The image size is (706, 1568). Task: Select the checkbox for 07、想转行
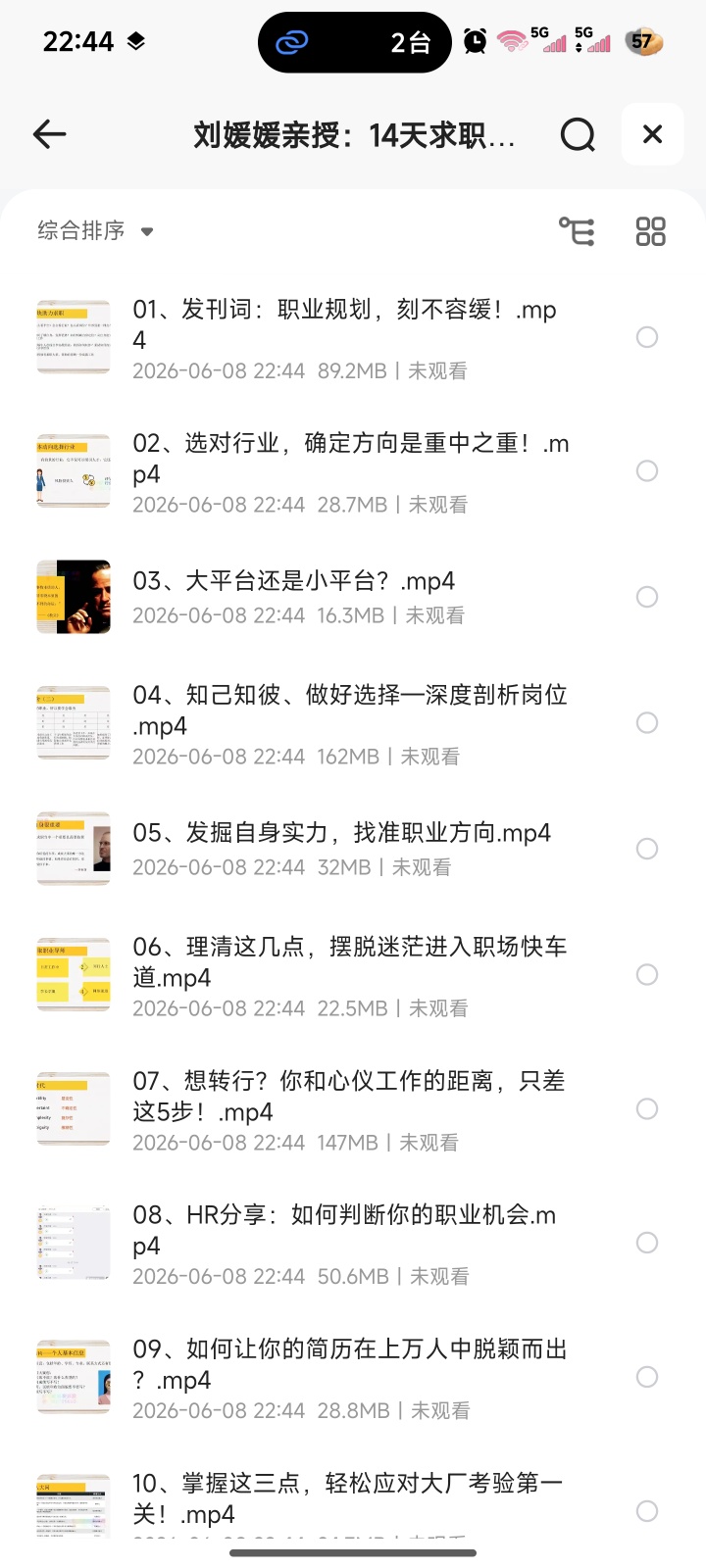pyautogui.click(x=647, y=1109)
